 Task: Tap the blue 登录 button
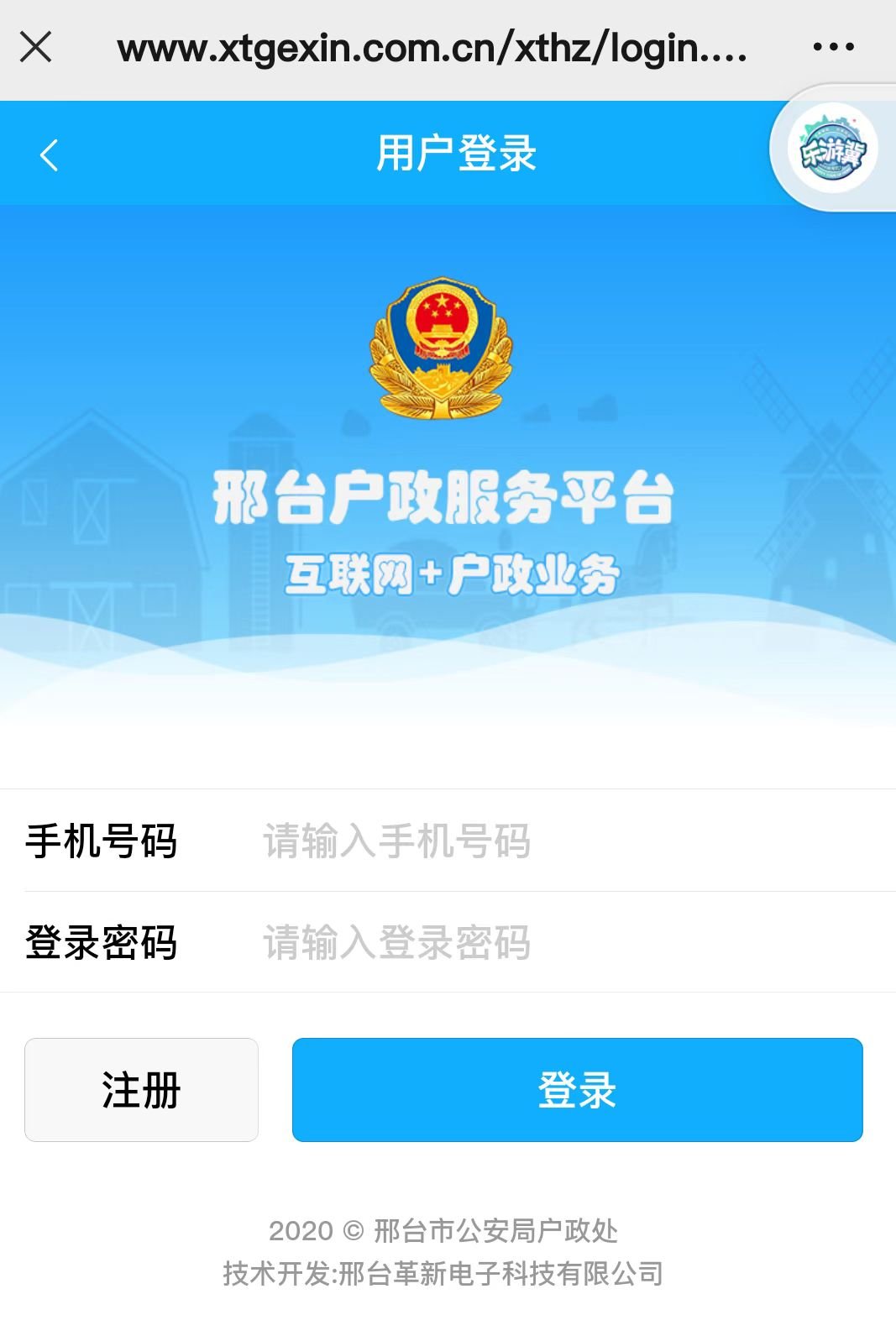tap(577, 1090)
